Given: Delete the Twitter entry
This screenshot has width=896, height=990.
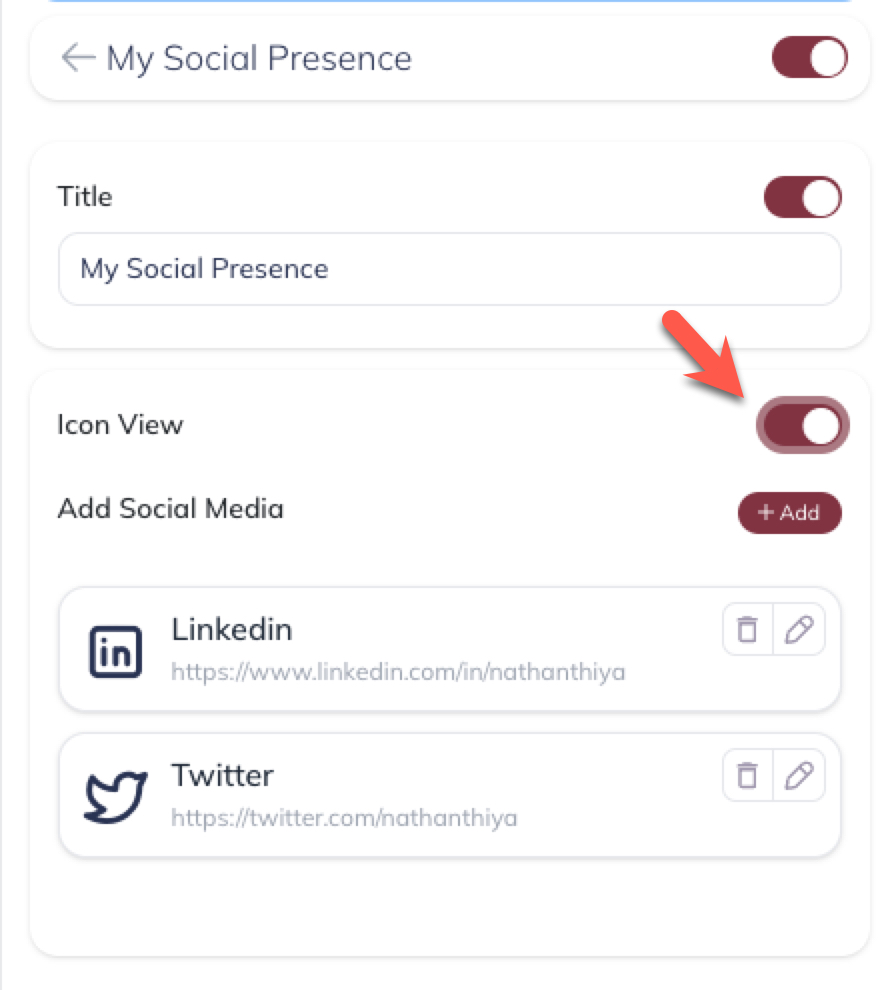Looking at the screenshot, I should pos(747,776).
